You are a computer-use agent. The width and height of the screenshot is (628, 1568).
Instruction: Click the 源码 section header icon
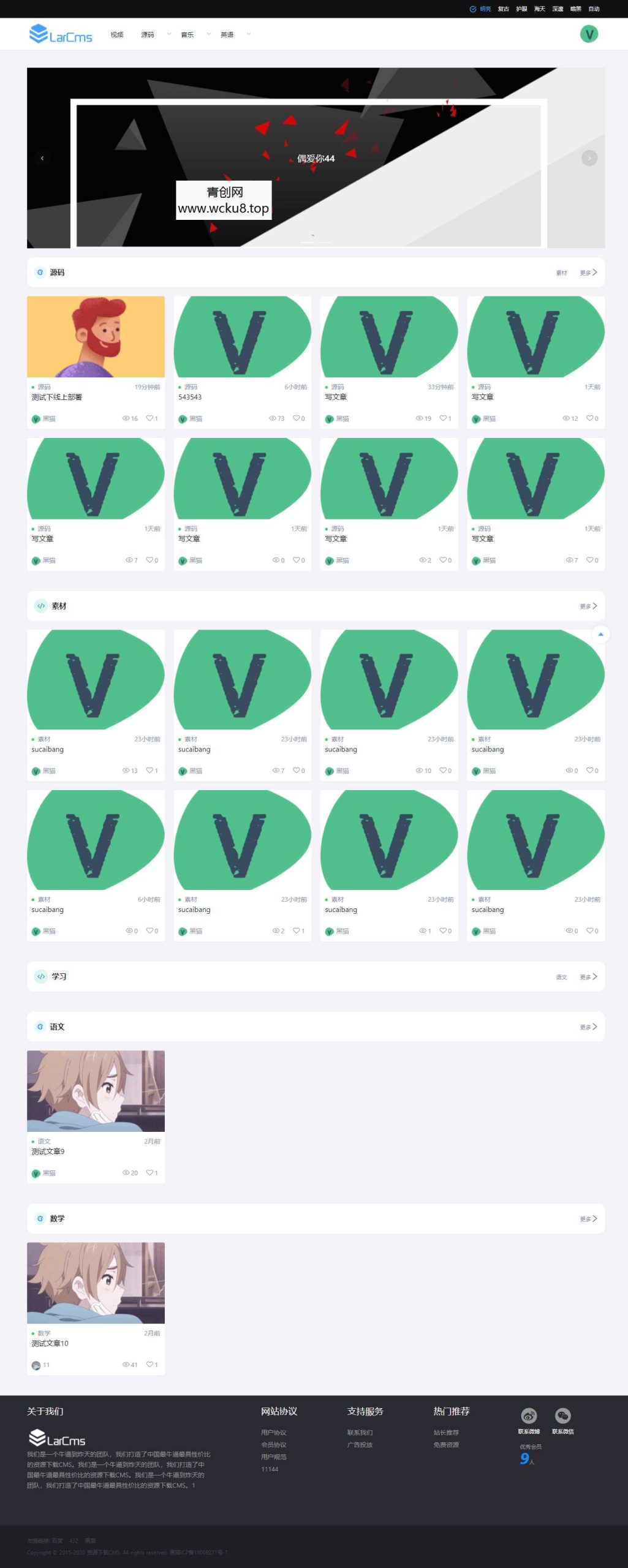click(x=40, y=272)
